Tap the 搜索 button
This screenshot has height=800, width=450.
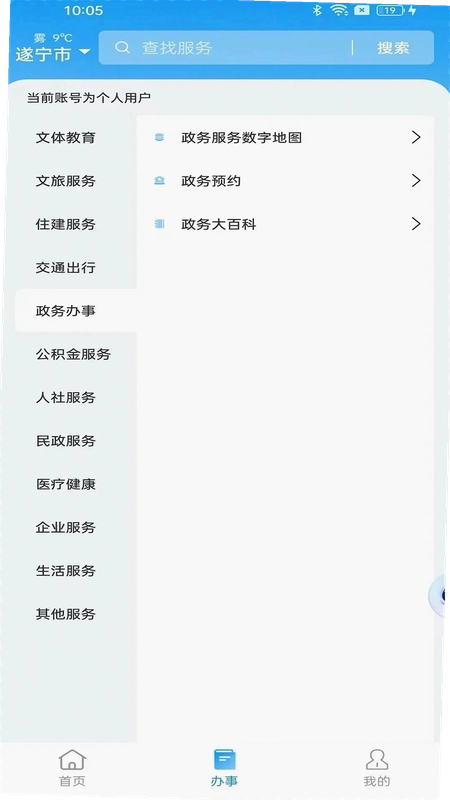pyautogui.click(x=393, y=48)
